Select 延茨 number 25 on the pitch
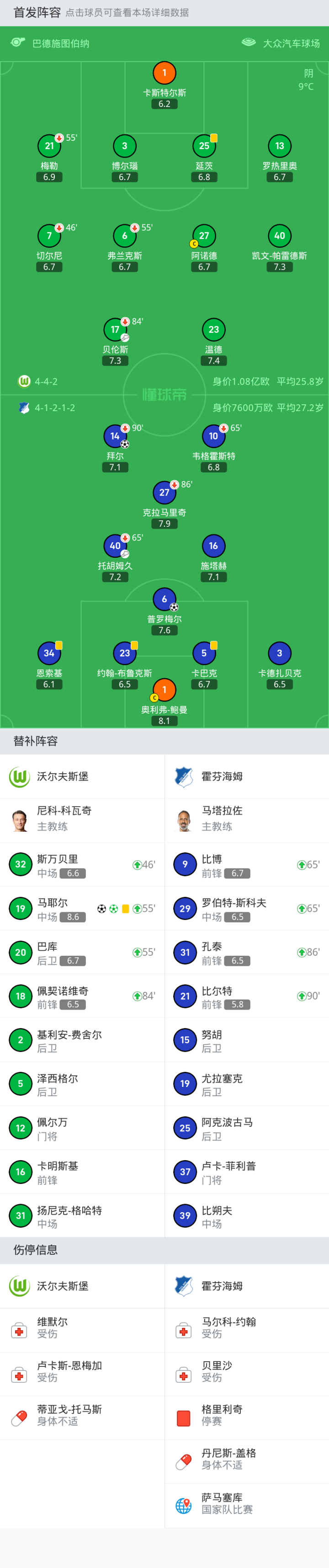The image size is (329, 1568). (x=204, y=146)
